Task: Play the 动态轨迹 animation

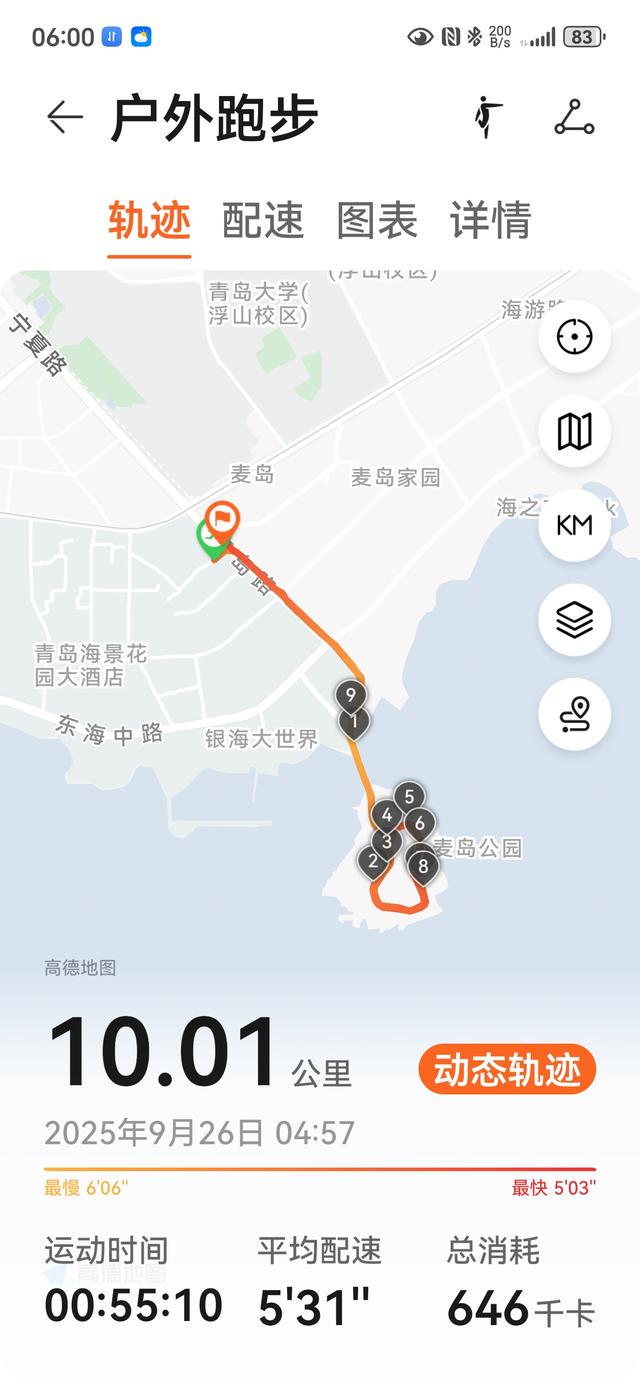Action: pyautogui.click(x=507, y=1070)
